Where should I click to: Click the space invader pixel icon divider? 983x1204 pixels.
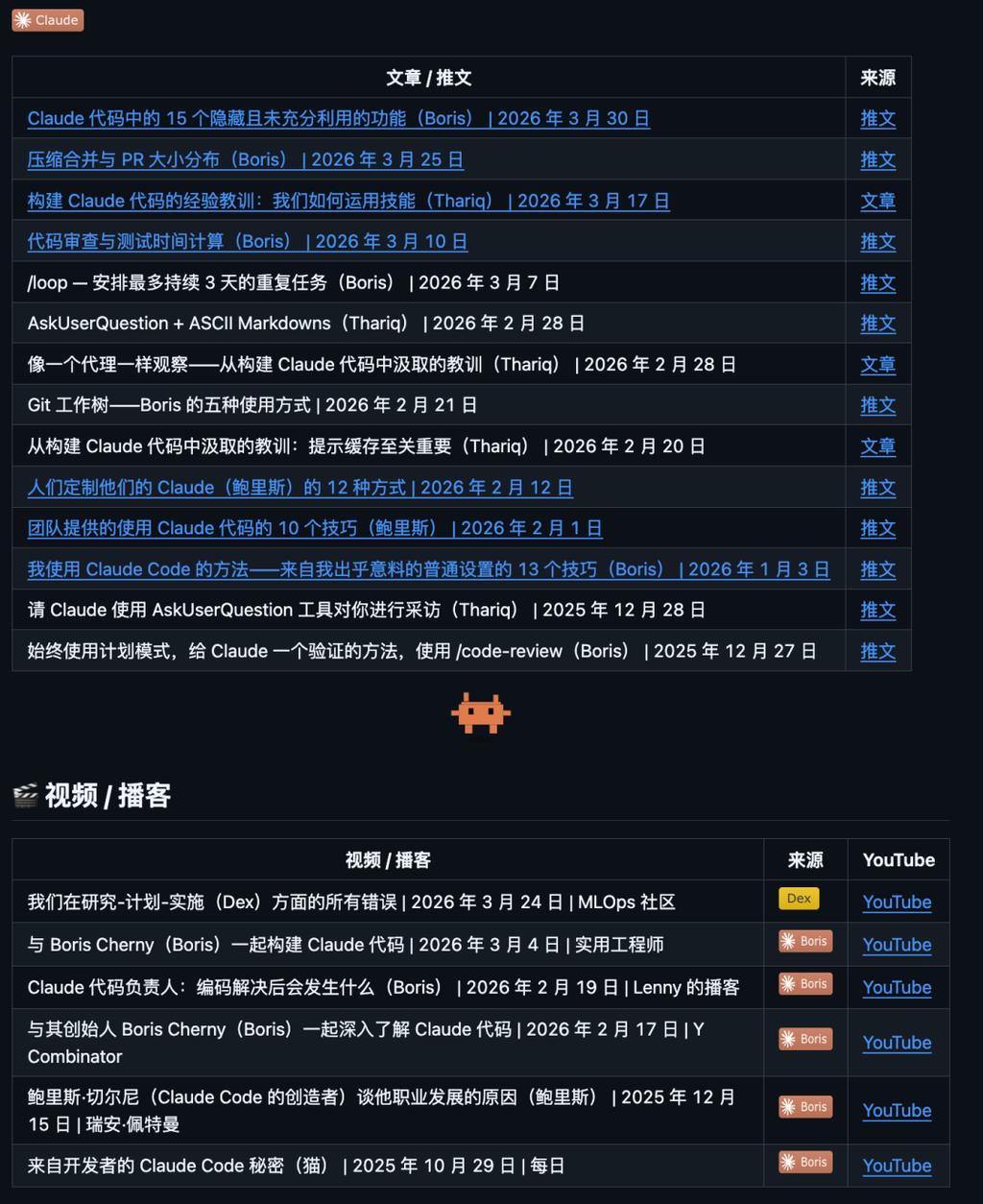[480, 714]
